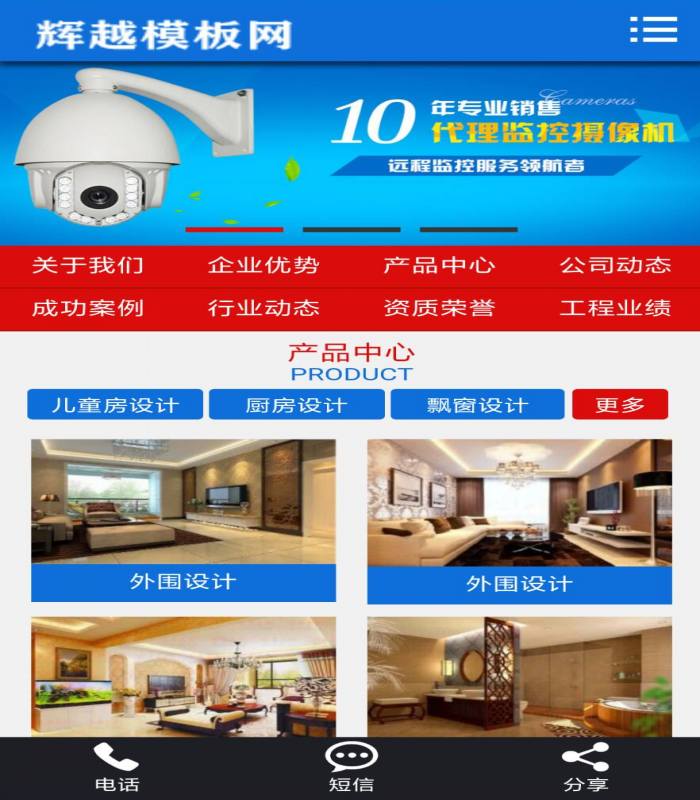This screenshot has width=700, height=800.
Task: Call via the 电话 button
Action: tap(116, 768)
